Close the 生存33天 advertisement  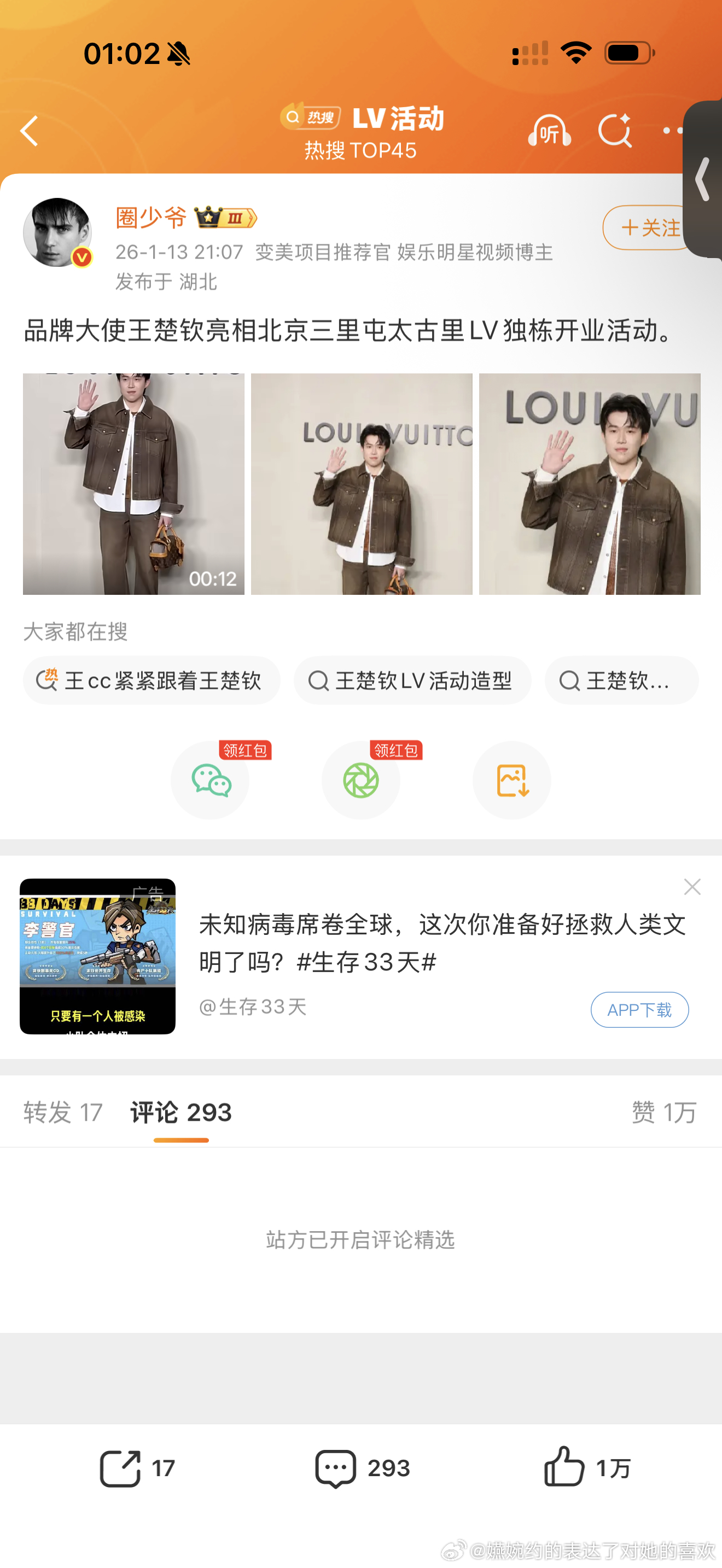(692, 887)
